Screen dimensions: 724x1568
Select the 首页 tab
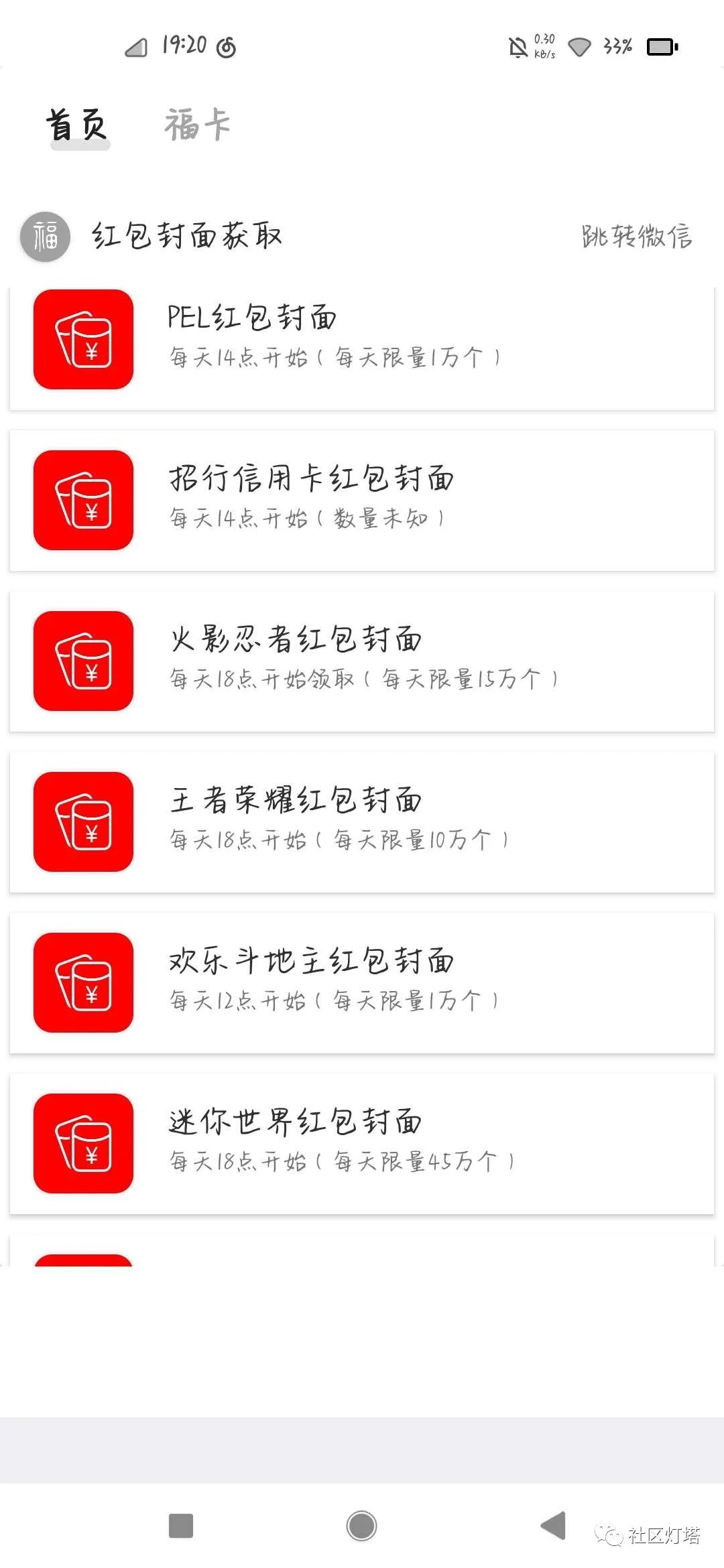pyautogui.click(x=78, y=125)
